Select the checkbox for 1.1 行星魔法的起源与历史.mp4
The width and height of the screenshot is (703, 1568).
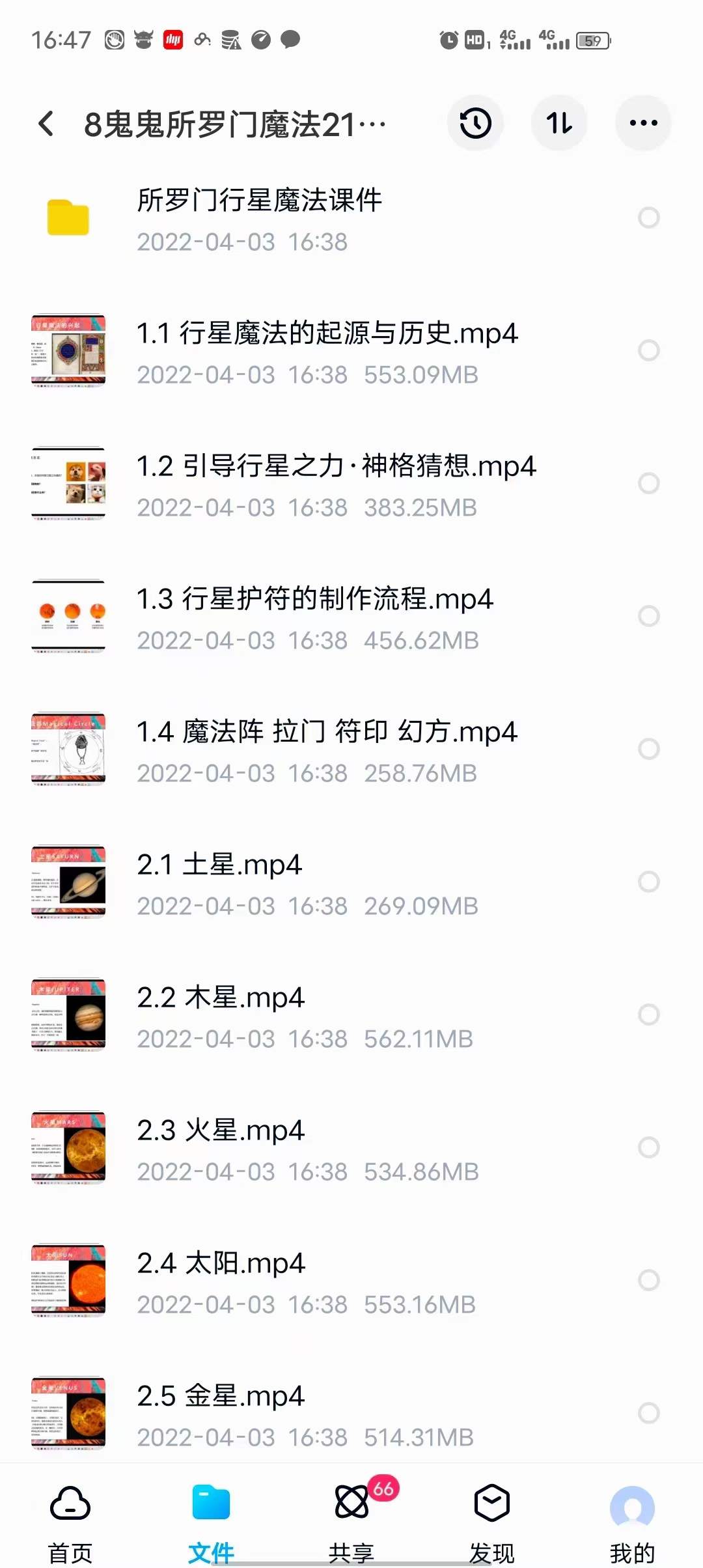650,350
